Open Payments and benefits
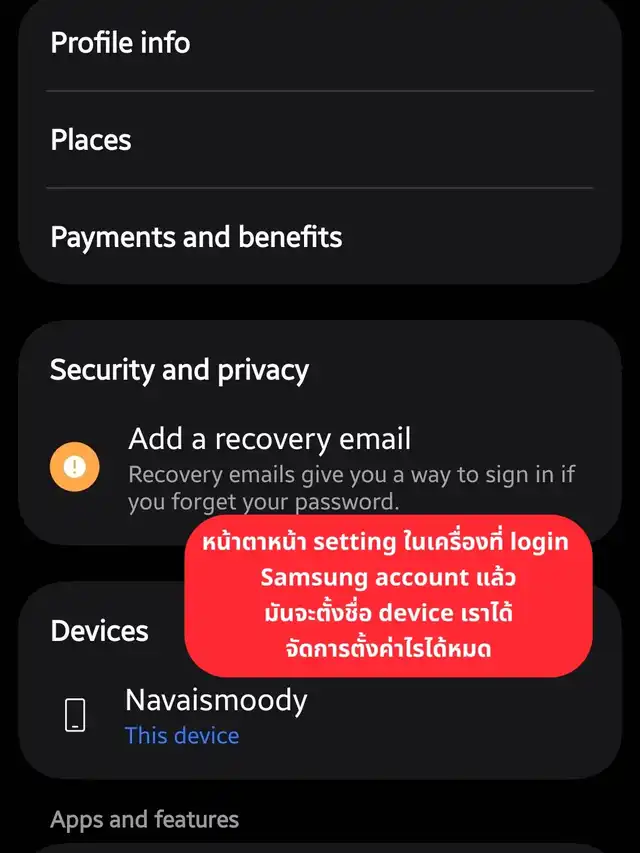 (x=196, y=237)
